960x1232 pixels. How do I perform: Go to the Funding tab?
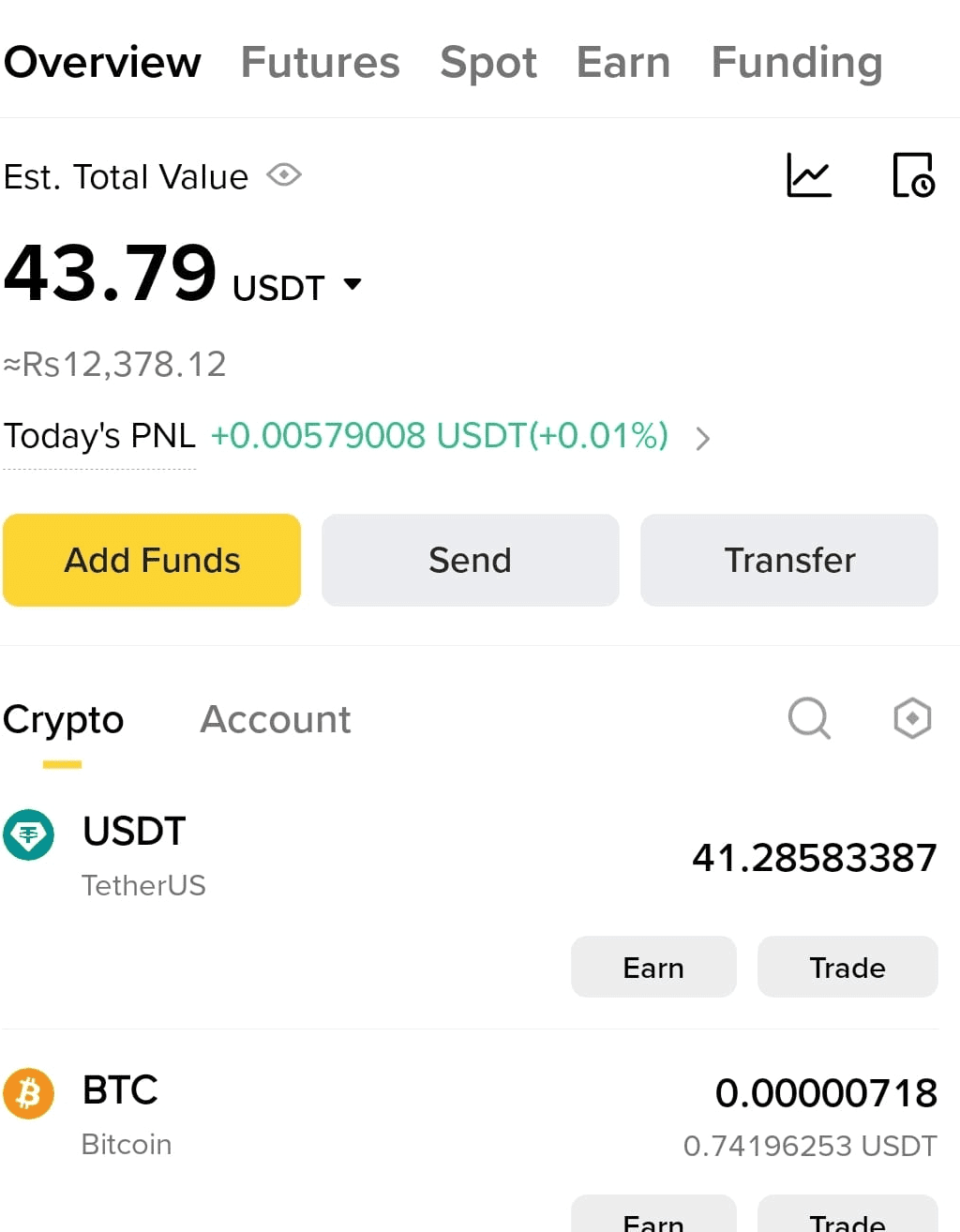(797, 63)
